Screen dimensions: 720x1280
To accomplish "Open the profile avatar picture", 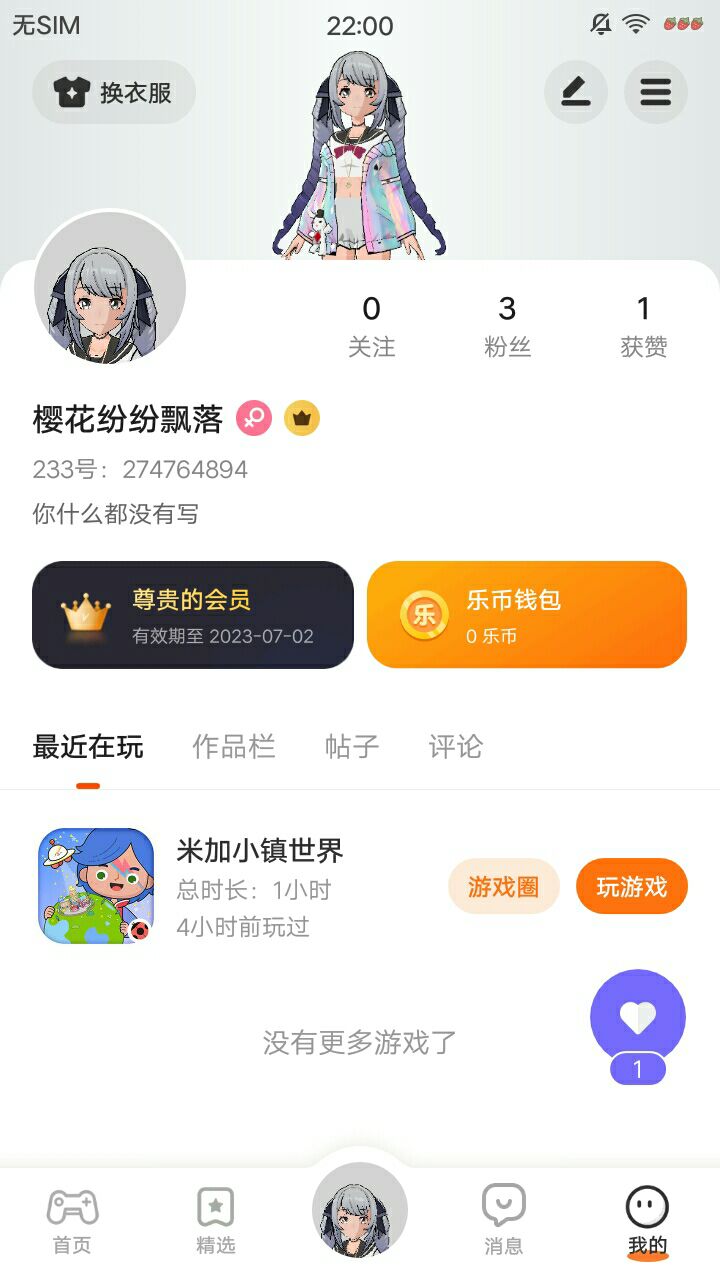I will [x=110, y=288].
